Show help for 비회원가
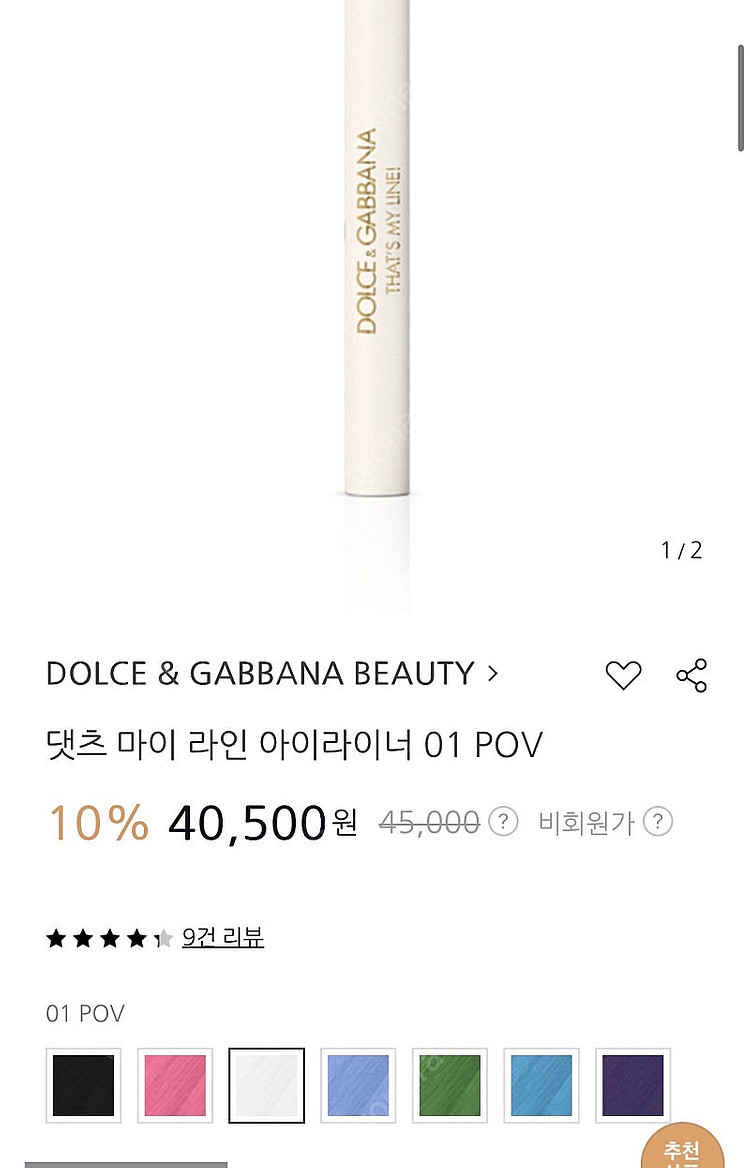This screenshot has width=750, height=1168. click(x=657, y=822)
